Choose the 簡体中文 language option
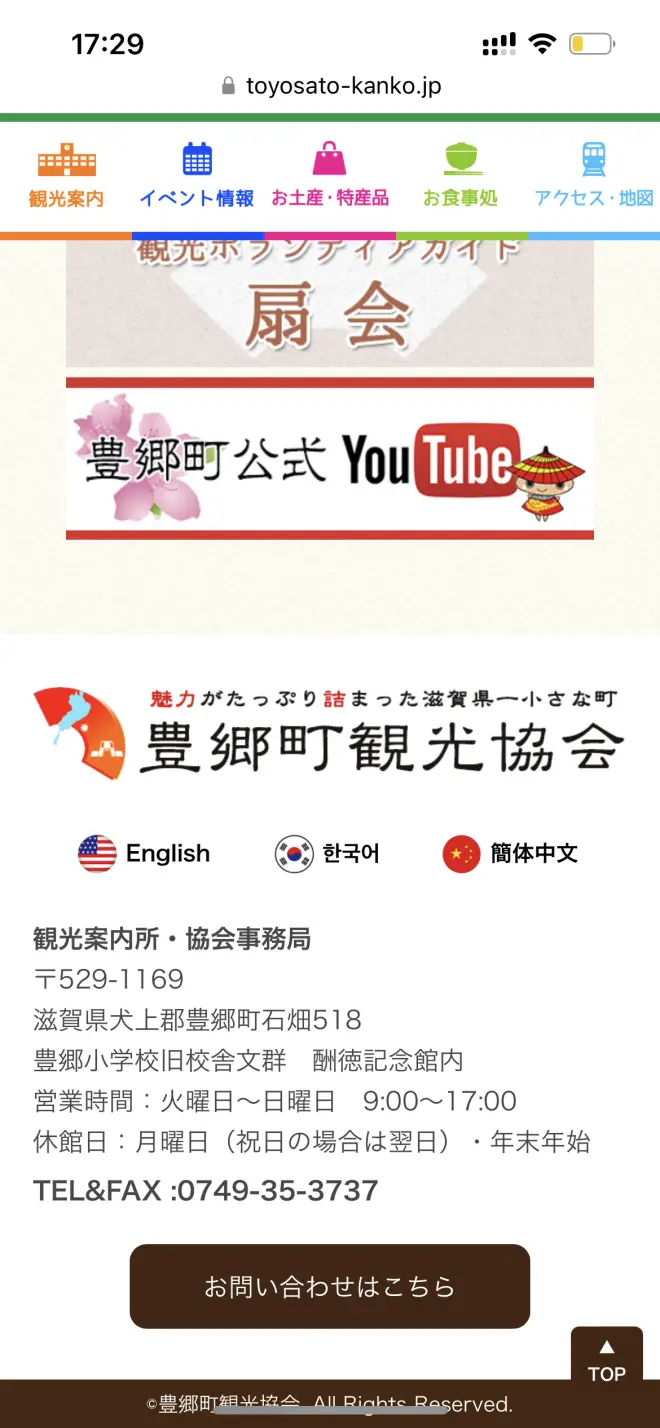The height and width of the screenshot is (1428, 660). coord(510,854)
